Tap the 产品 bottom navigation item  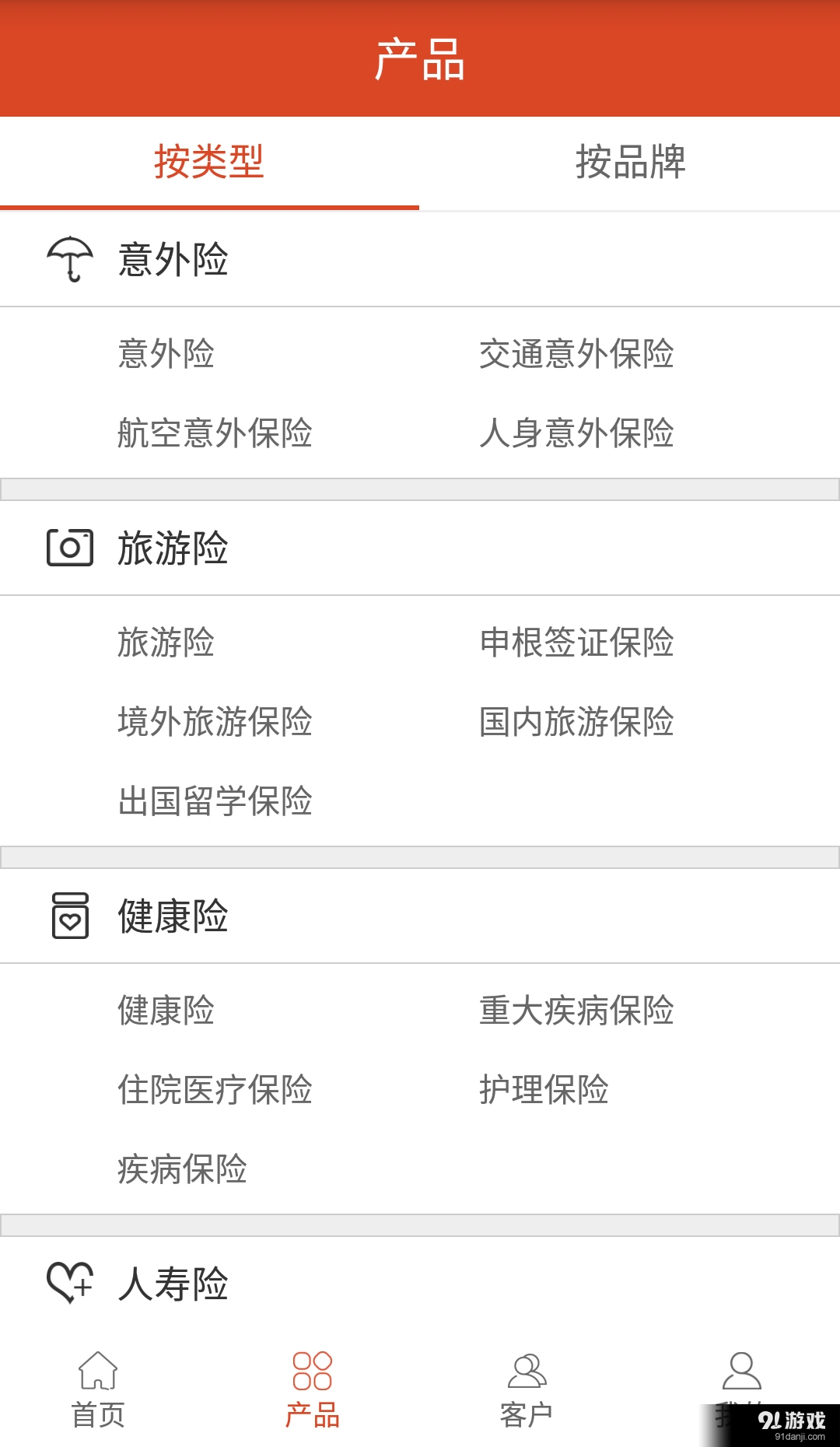tap(313, 1391)
